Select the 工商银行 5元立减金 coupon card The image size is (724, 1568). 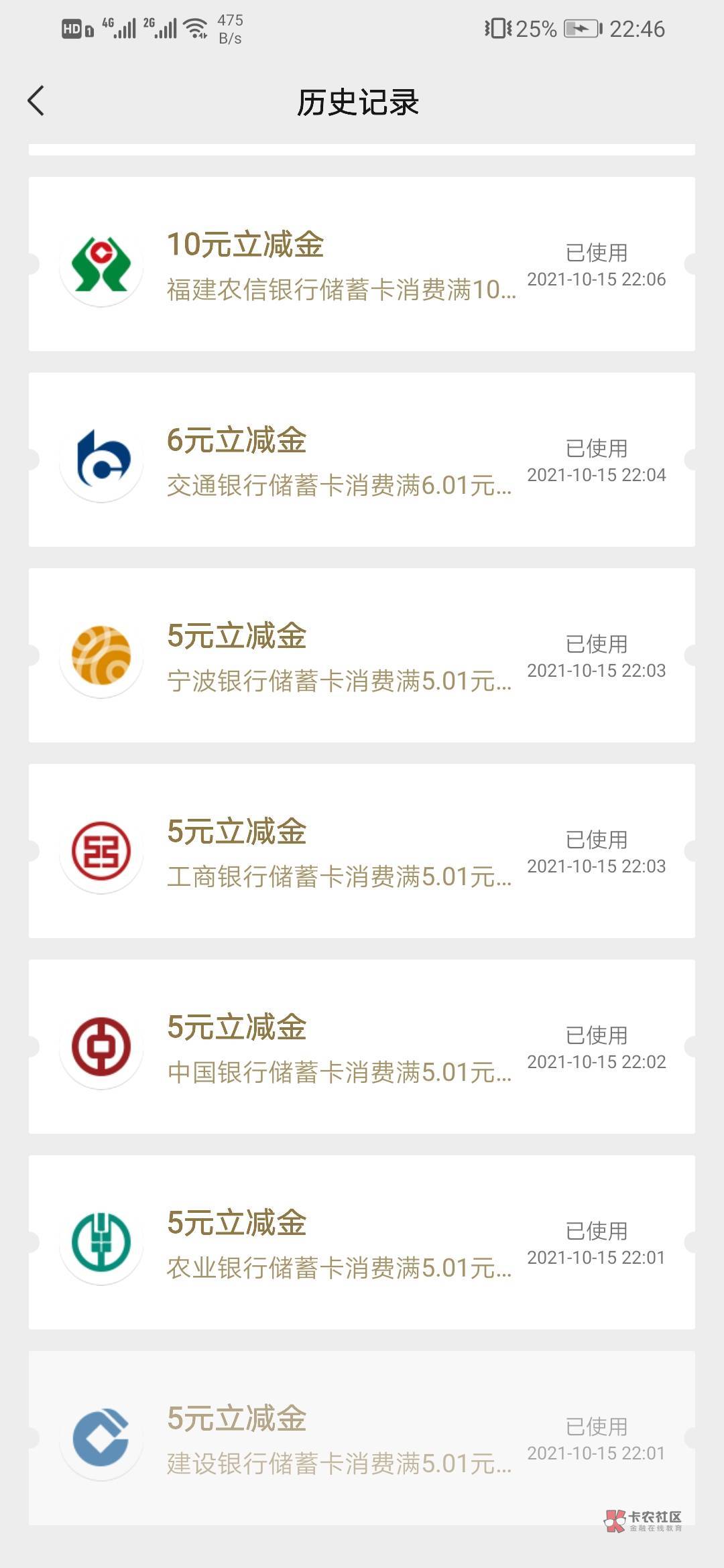point(362,851)
